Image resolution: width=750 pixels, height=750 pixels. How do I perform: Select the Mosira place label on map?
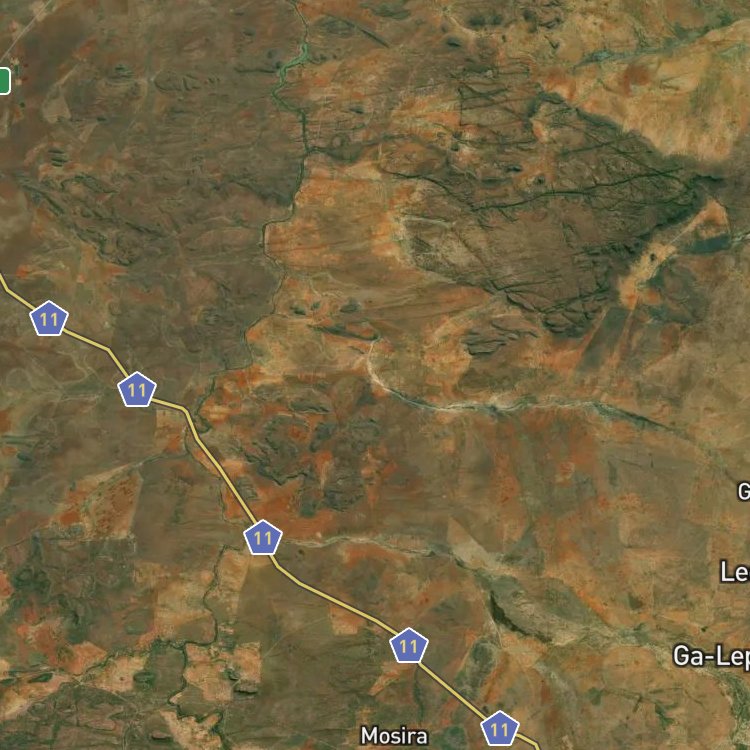[x=394, y=736]
